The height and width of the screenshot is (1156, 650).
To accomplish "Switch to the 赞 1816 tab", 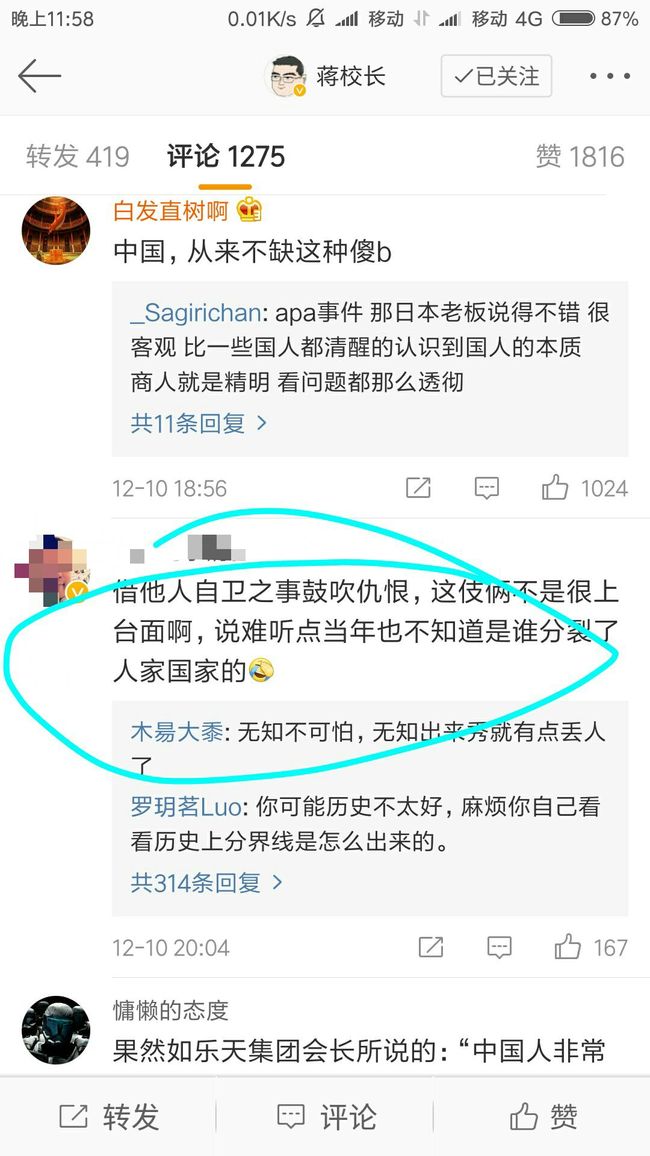I will tap(580, 156).
